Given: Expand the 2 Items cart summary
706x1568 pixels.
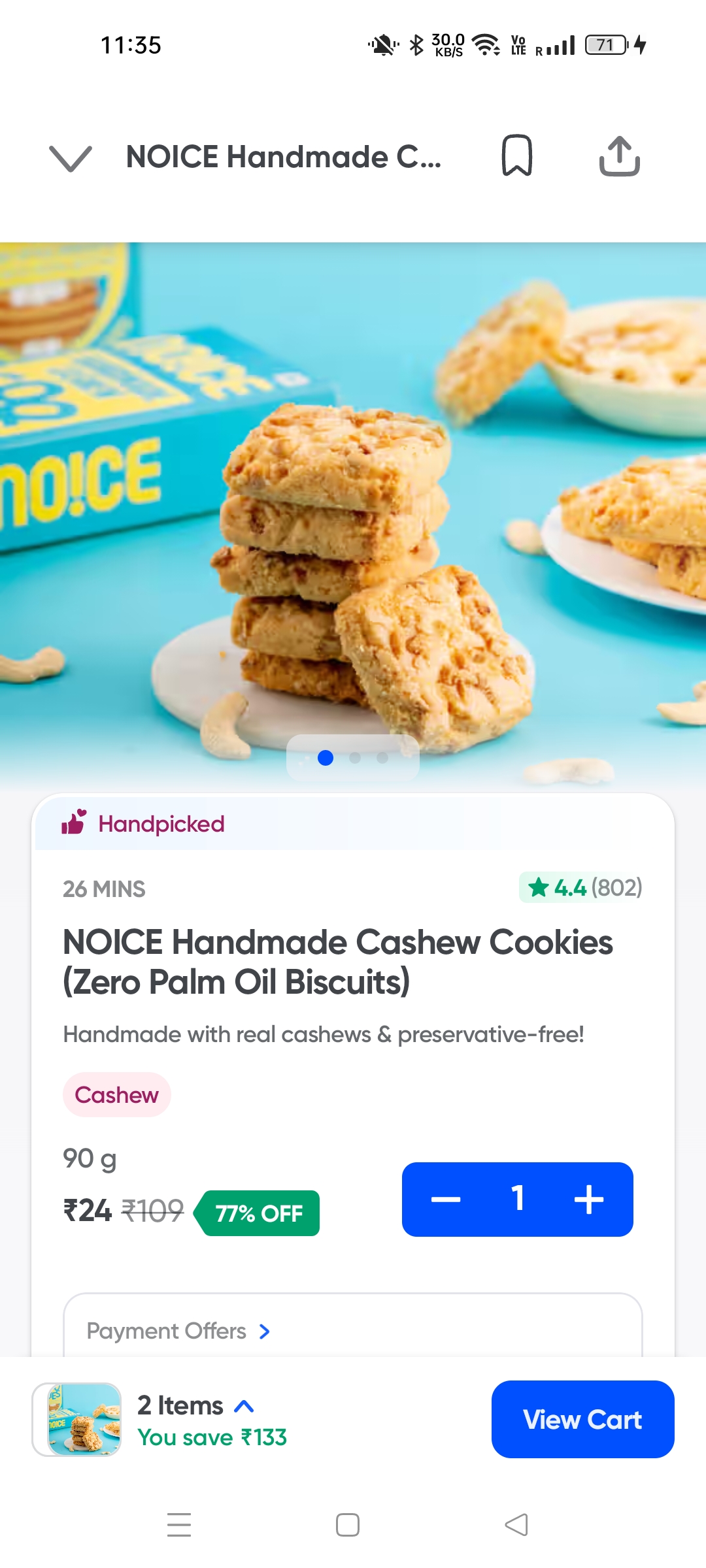Looking at the screenshot, I should 196,1406.
